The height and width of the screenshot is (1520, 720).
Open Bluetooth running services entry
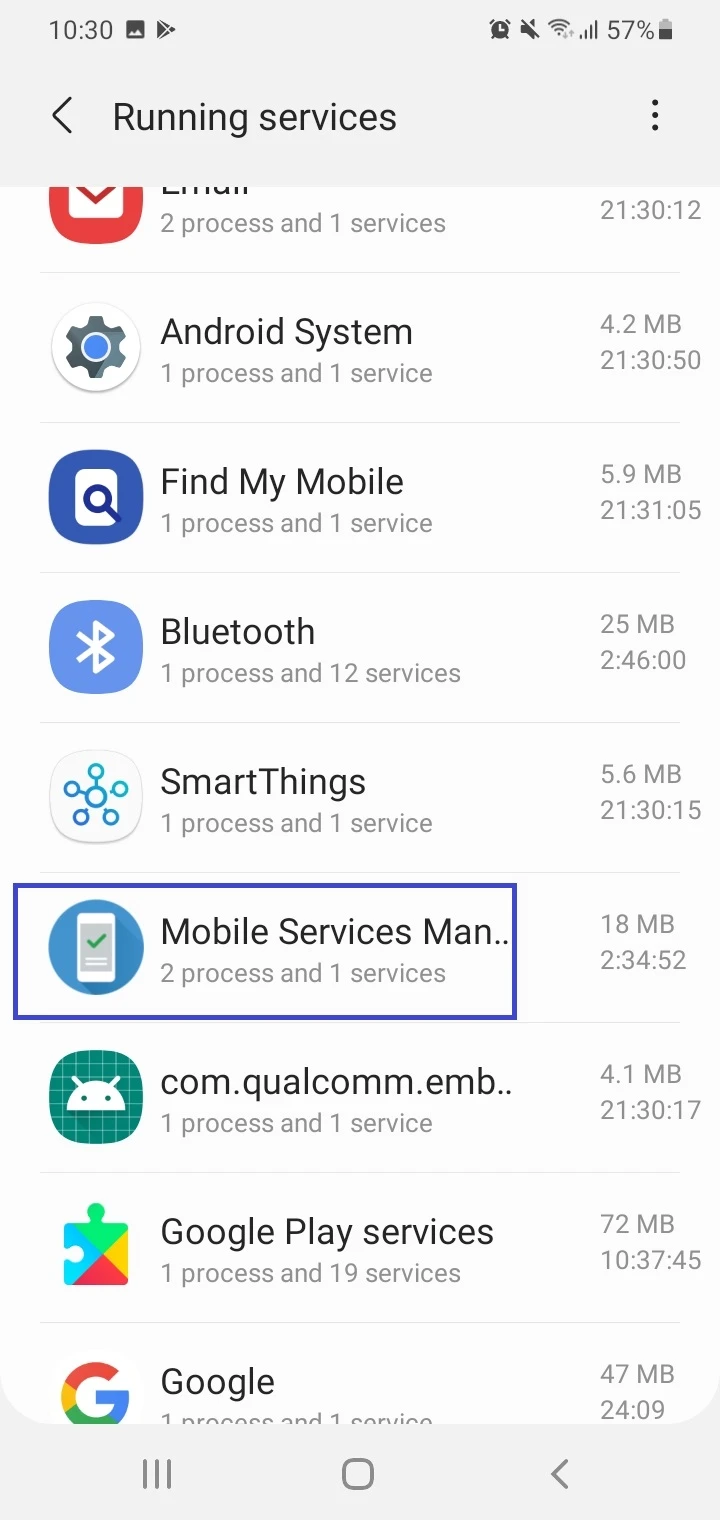point(360,648)
